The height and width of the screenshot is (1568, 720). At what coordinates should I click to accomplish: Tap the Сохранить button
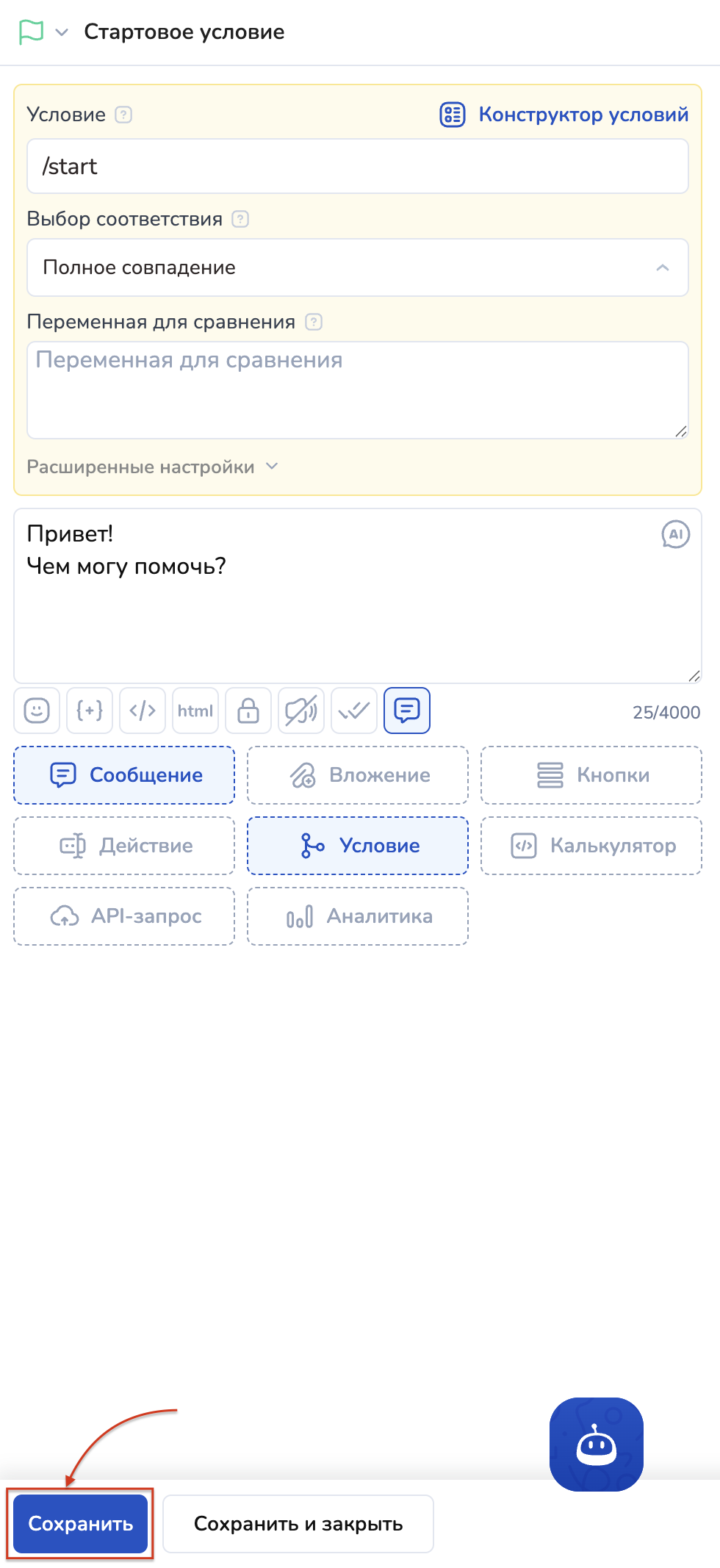tap(80, 1524)
